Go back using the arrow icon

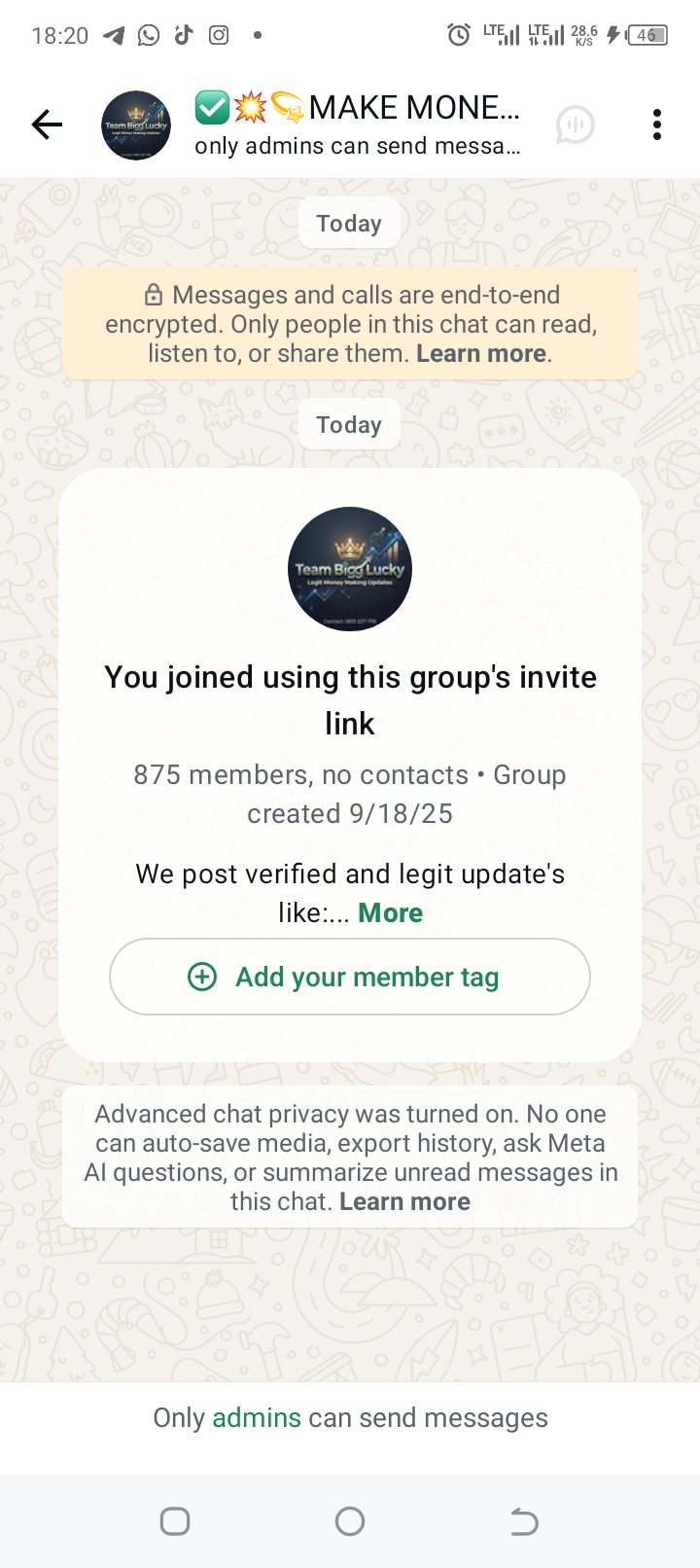[47, 125]
